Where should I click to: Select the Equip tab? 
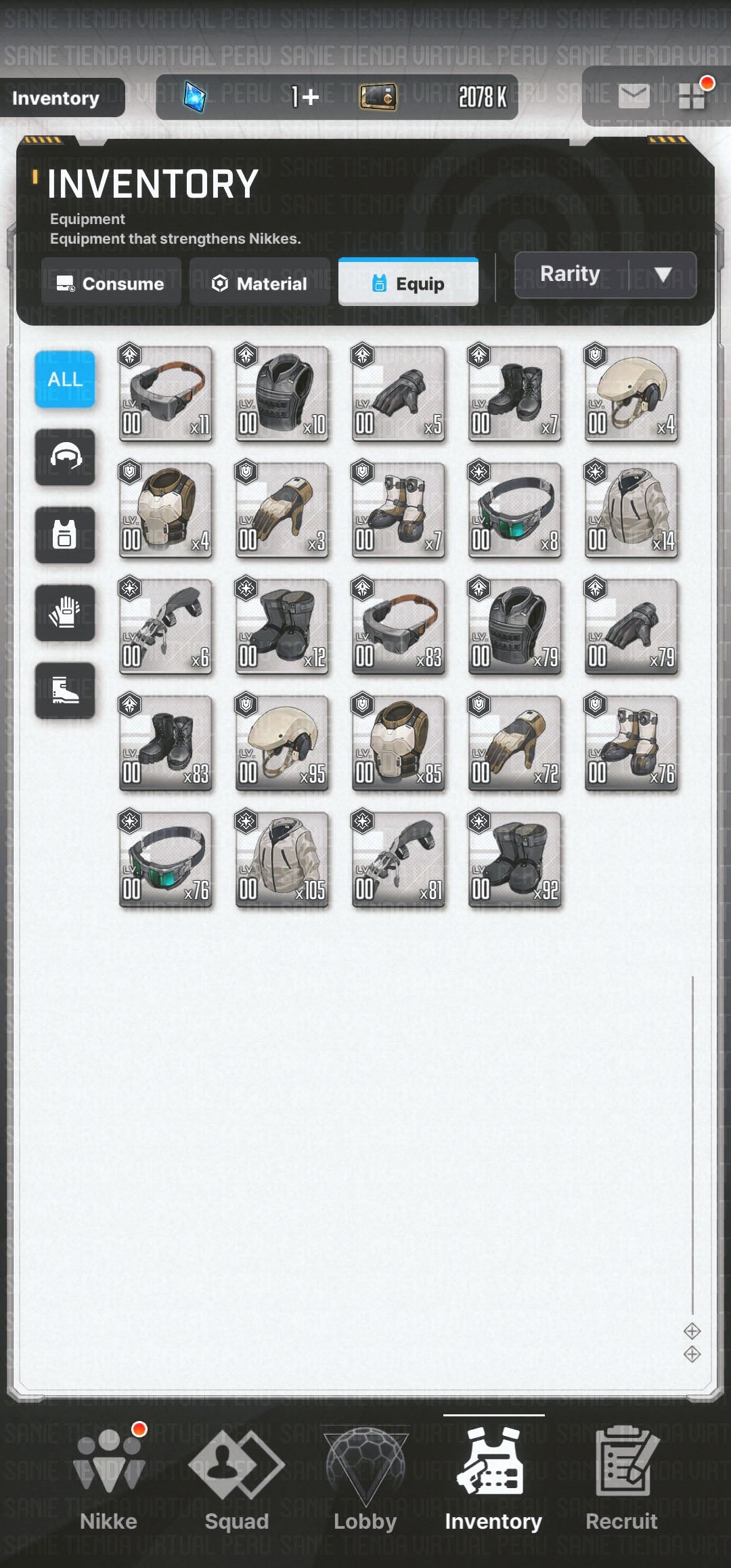[x=408, y=283]
